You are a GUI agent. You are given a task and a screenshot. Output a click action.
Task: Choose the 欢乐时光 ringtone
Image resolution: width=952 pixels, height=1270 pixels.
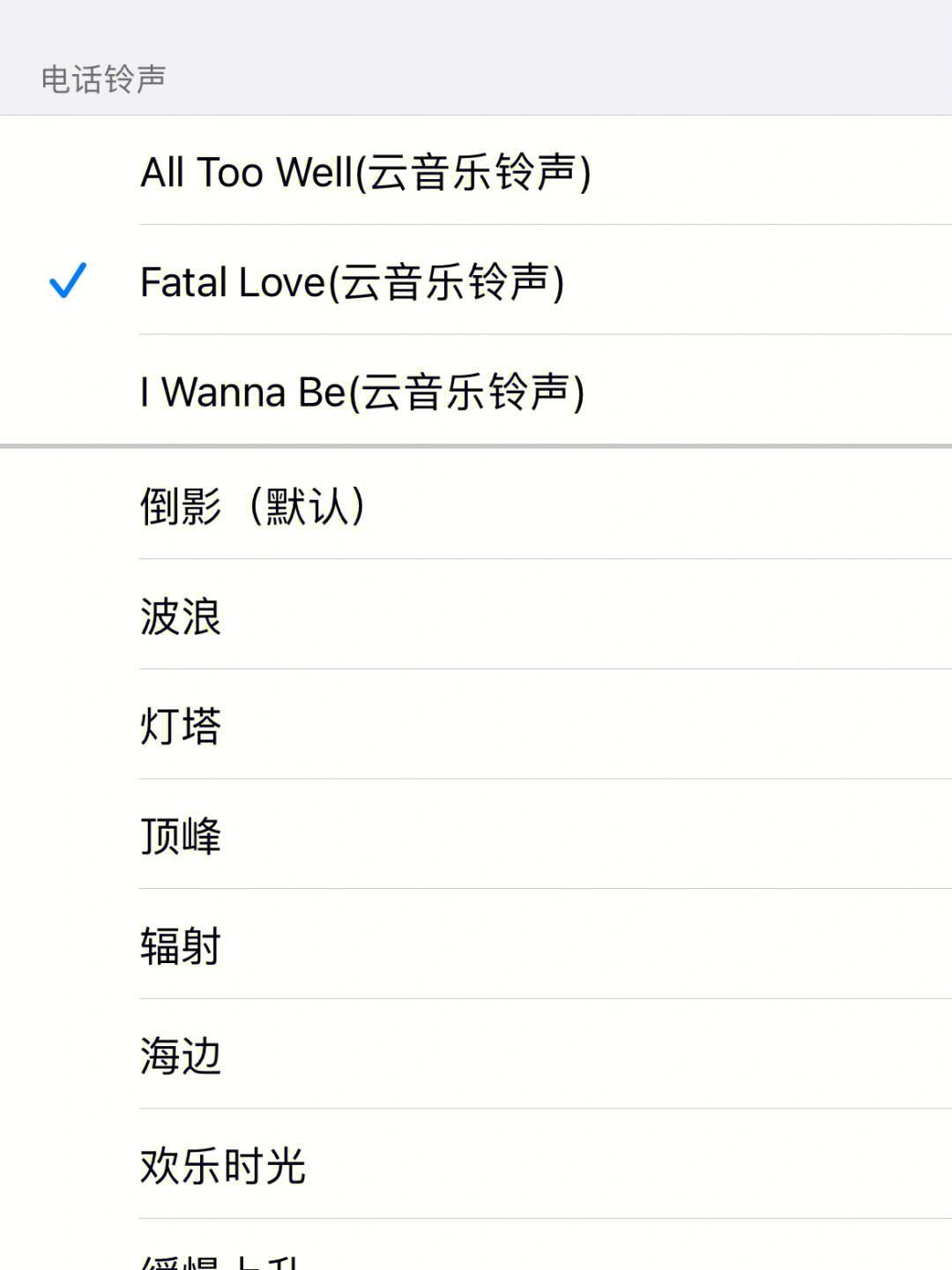(x=223, y=1166)
